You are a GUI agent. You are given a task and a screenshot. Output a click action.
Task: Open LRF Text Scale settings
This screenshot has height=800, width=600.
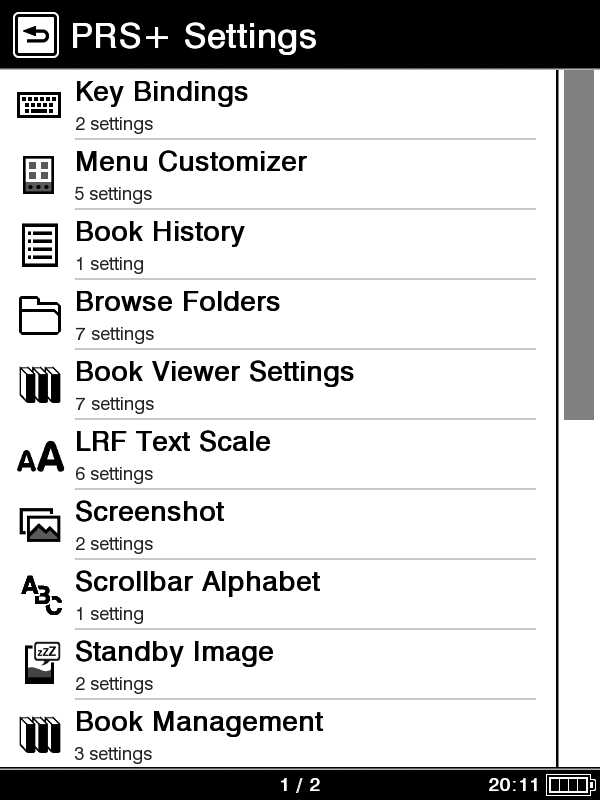click(x=275, y=455)
